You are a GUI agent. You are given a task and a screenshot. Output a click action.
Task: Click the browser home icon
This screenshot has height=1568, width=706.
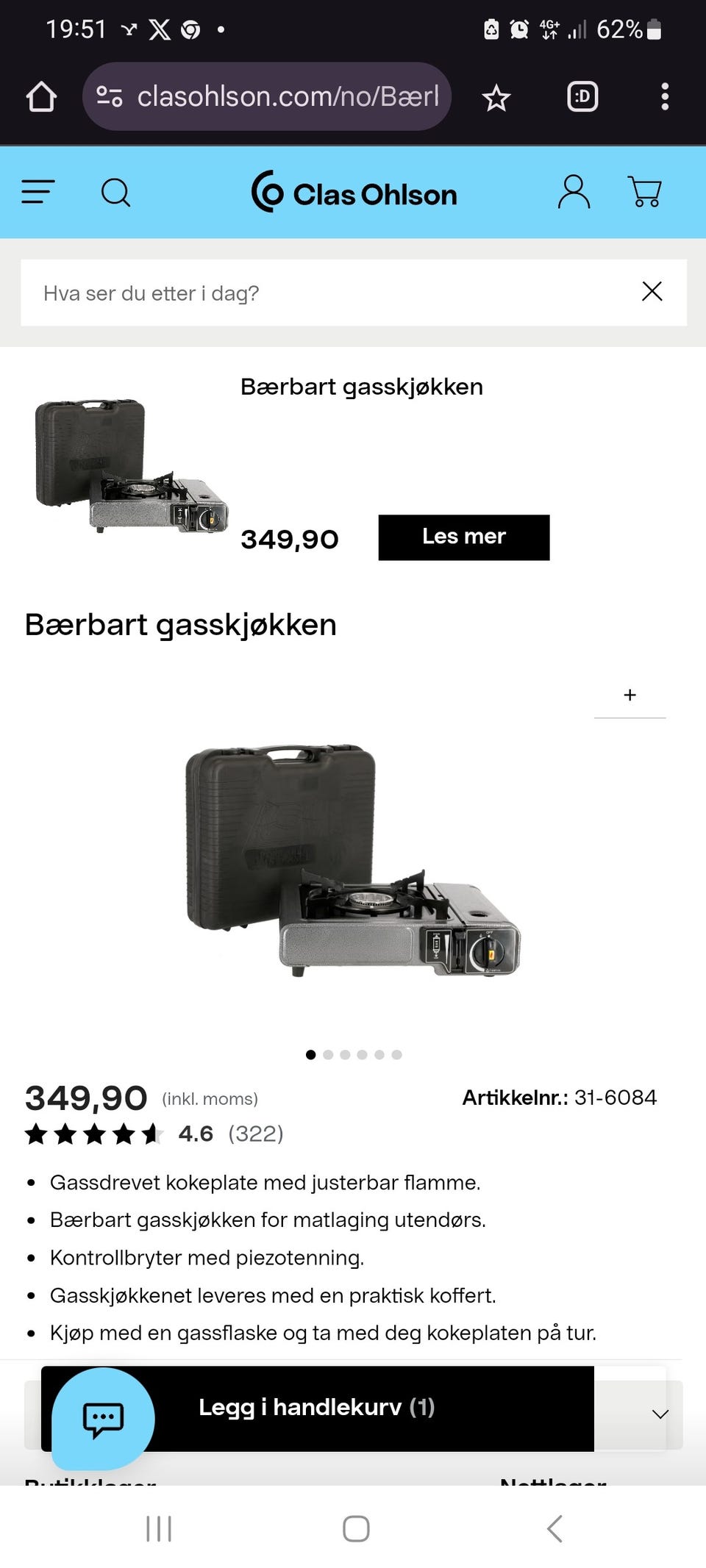42,96
